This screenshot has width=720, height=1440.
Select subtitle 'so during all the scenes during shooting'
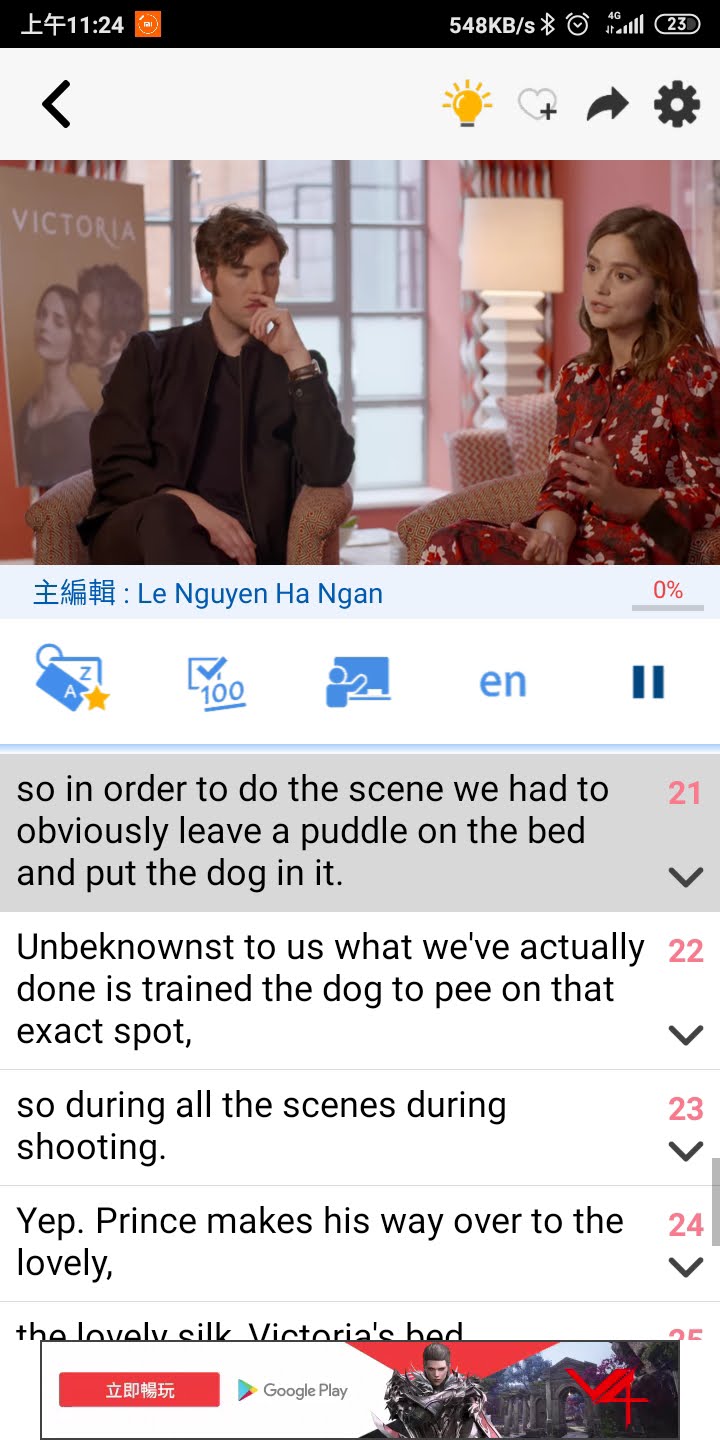click(300, 1126)
